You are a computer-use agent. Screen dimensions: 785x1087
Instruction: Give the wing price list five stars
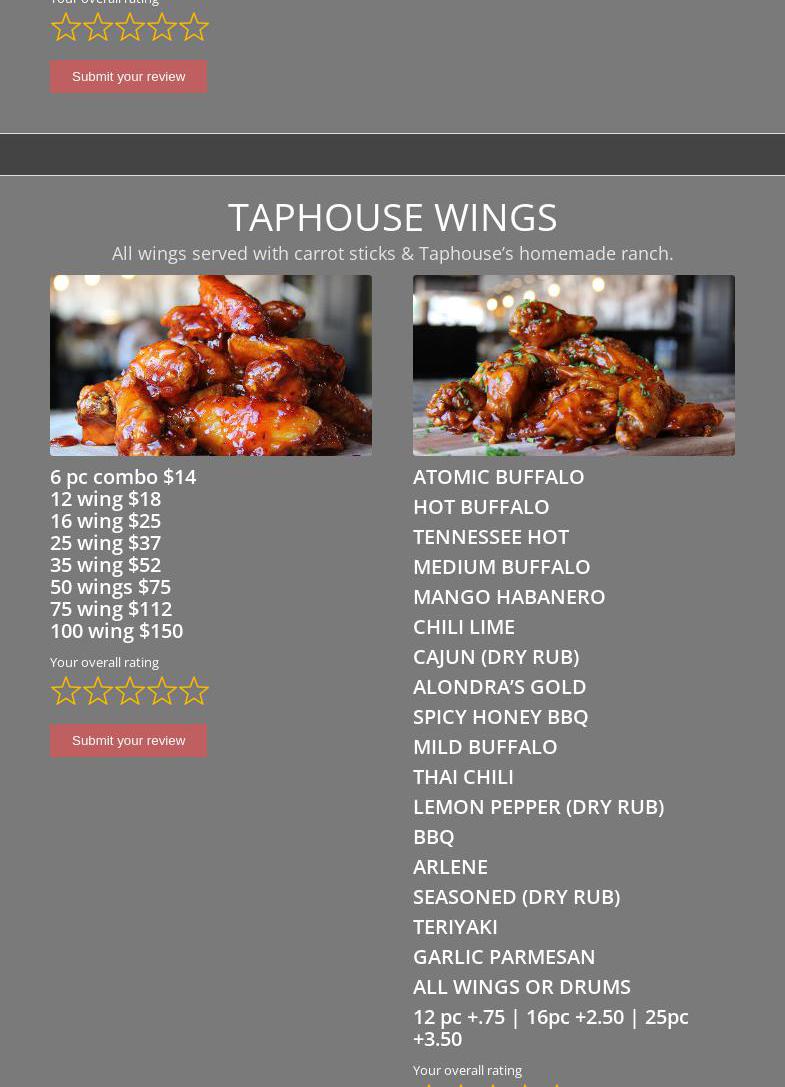(x=194, y=691)
